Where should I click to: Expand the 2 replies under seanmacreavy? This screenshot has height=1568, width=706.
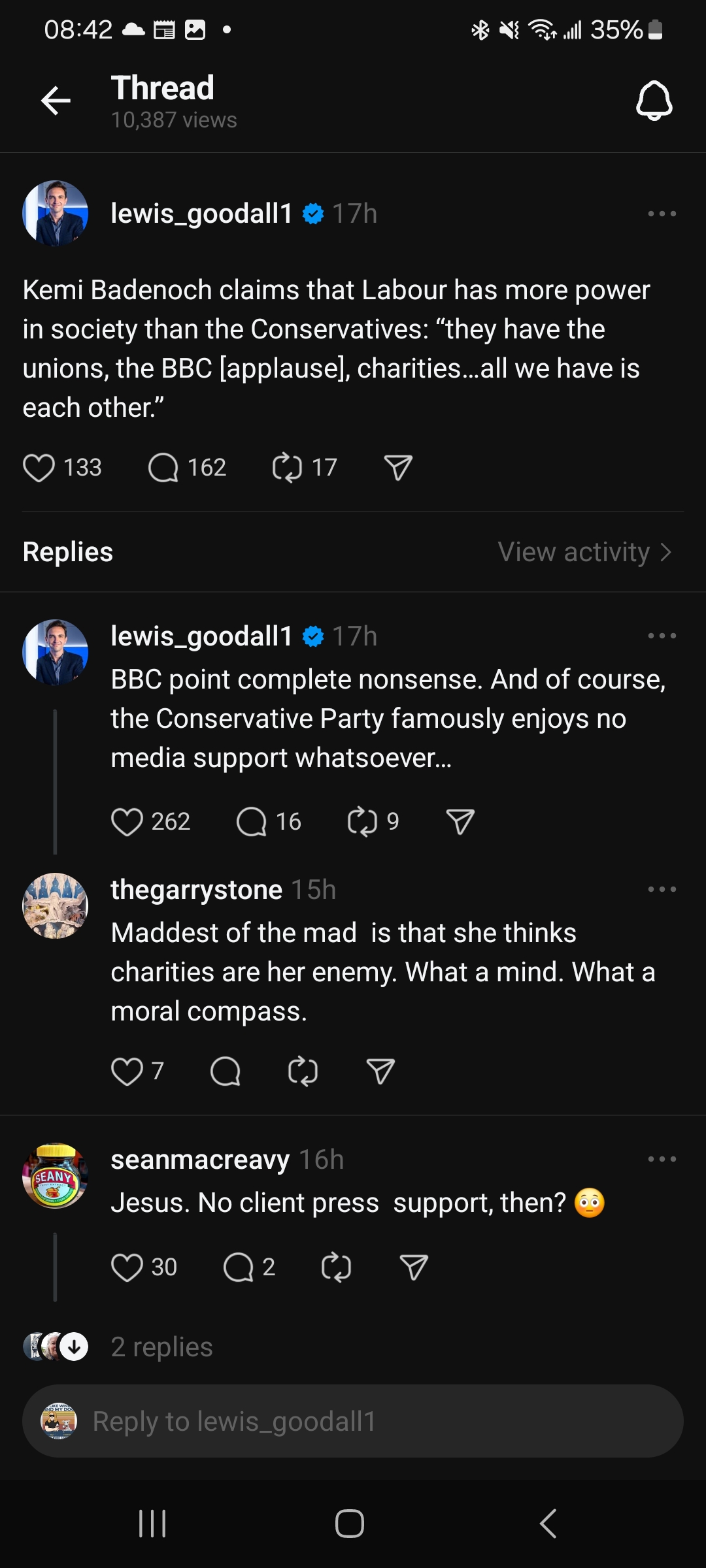pos(161,1347)
